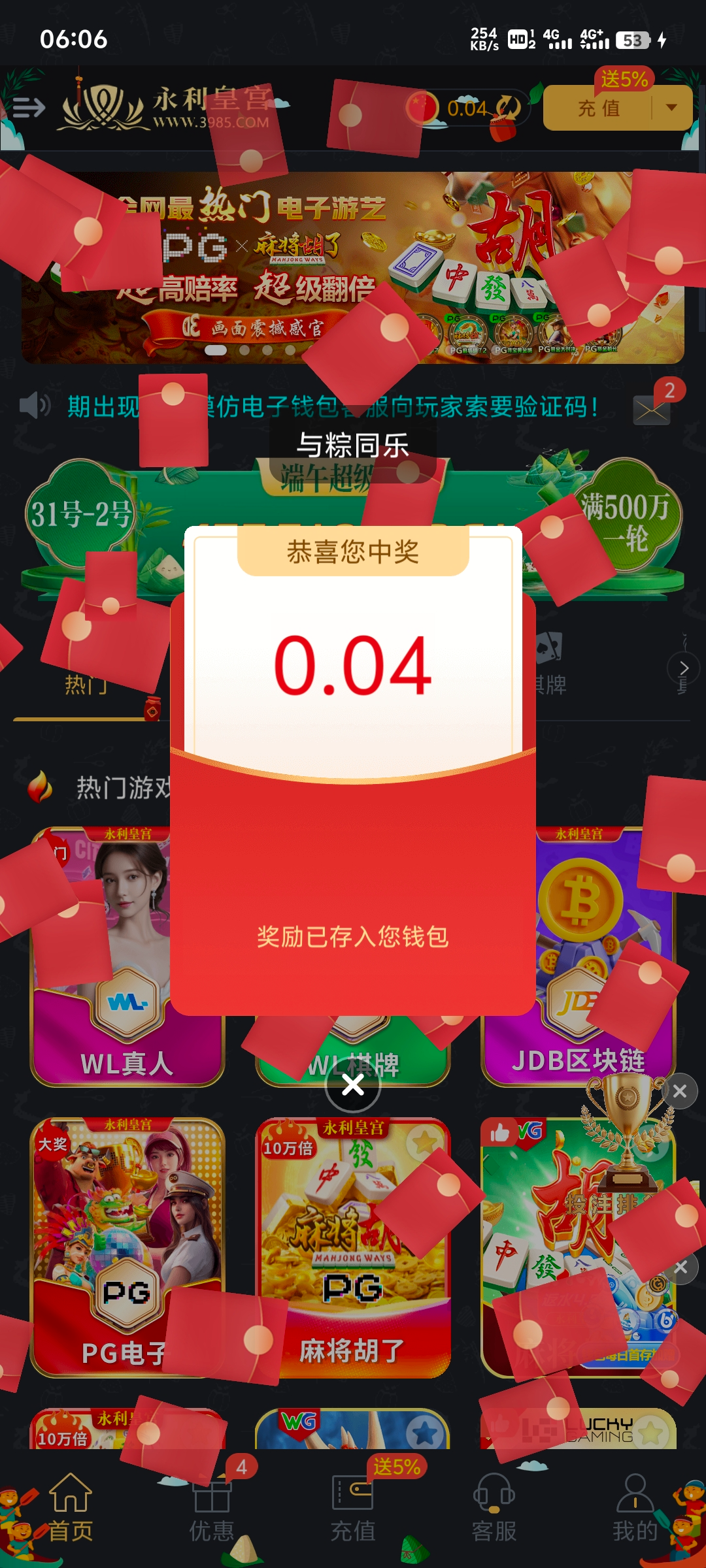This screenshot has height=1568, width=706.
Task: Switch to the 优惠 promotions tab
Action: tap(211, 1509)
